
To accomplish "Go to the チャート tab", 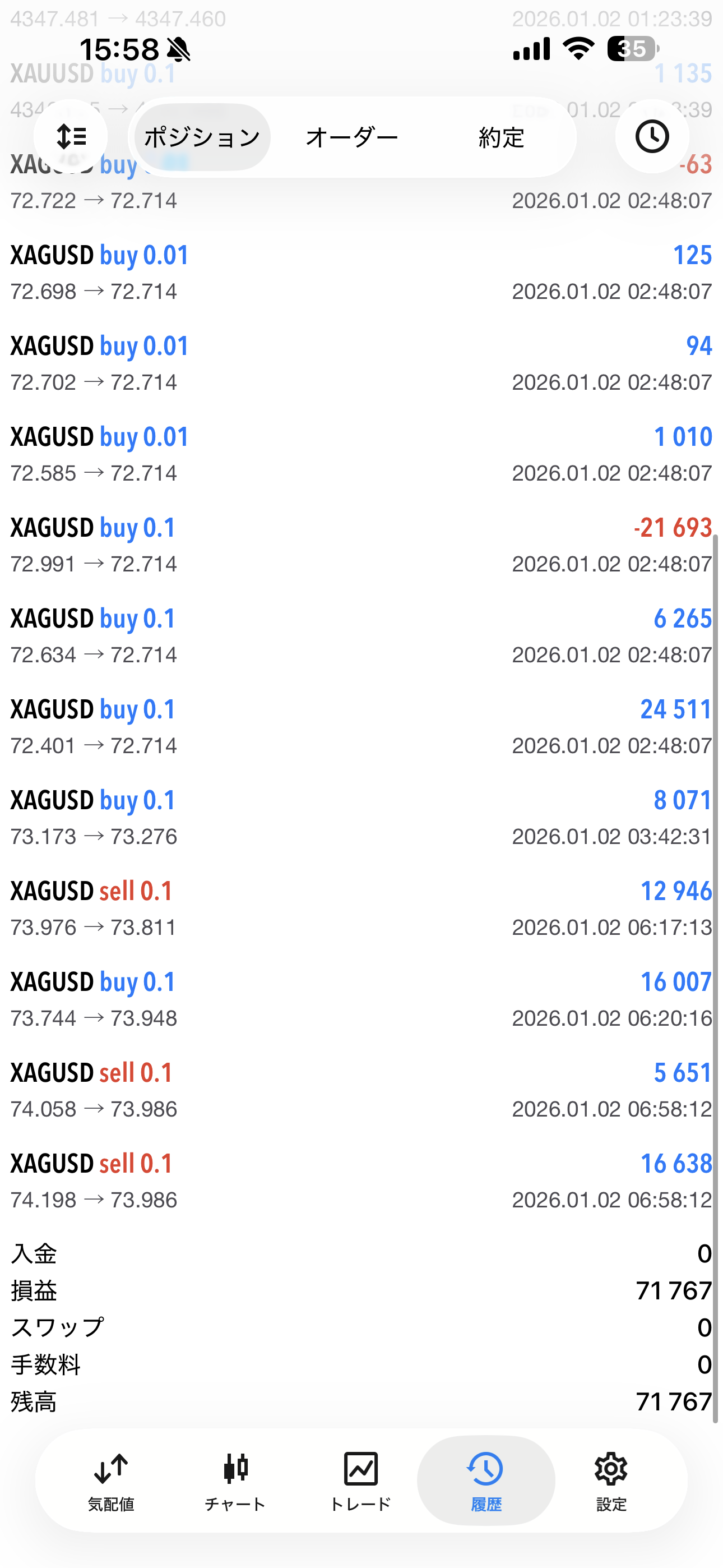I will pos(235,1481).
